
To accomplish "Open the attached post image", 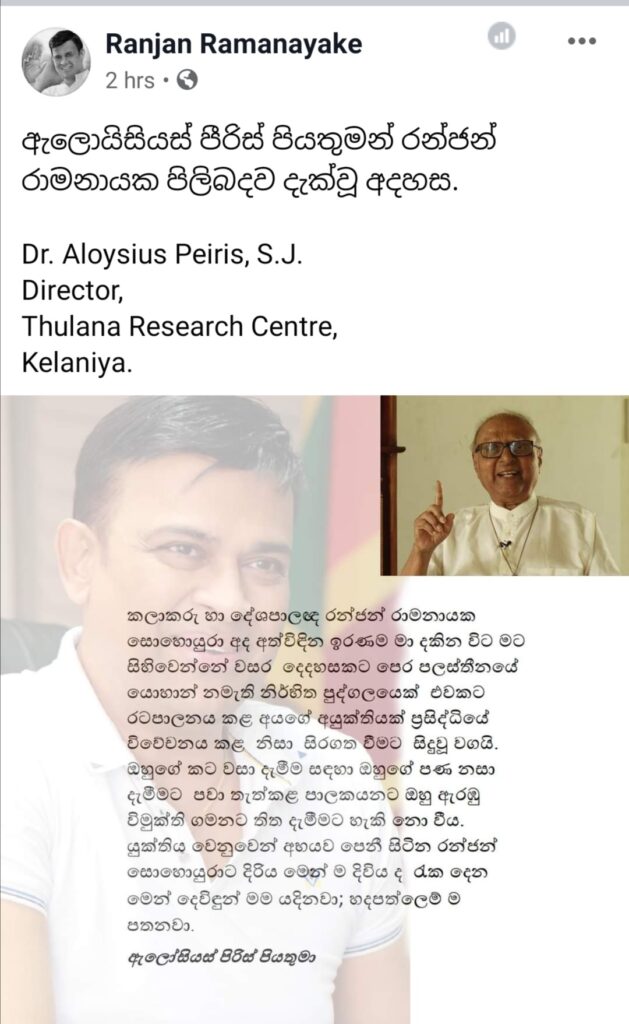I will (x=314, y=700).
